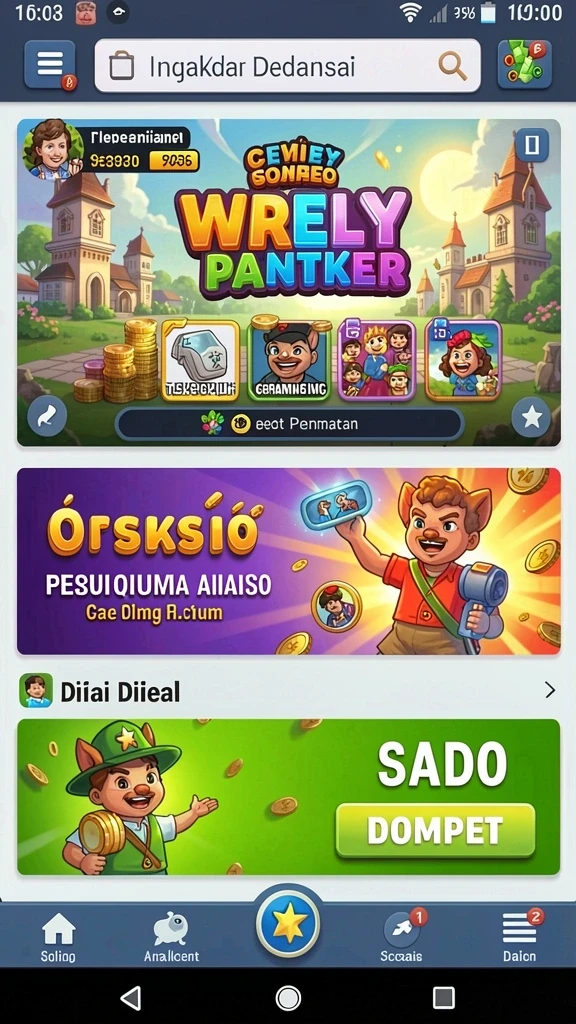
Task: Switch to the Anallcent tab
Action: point(171,938)
